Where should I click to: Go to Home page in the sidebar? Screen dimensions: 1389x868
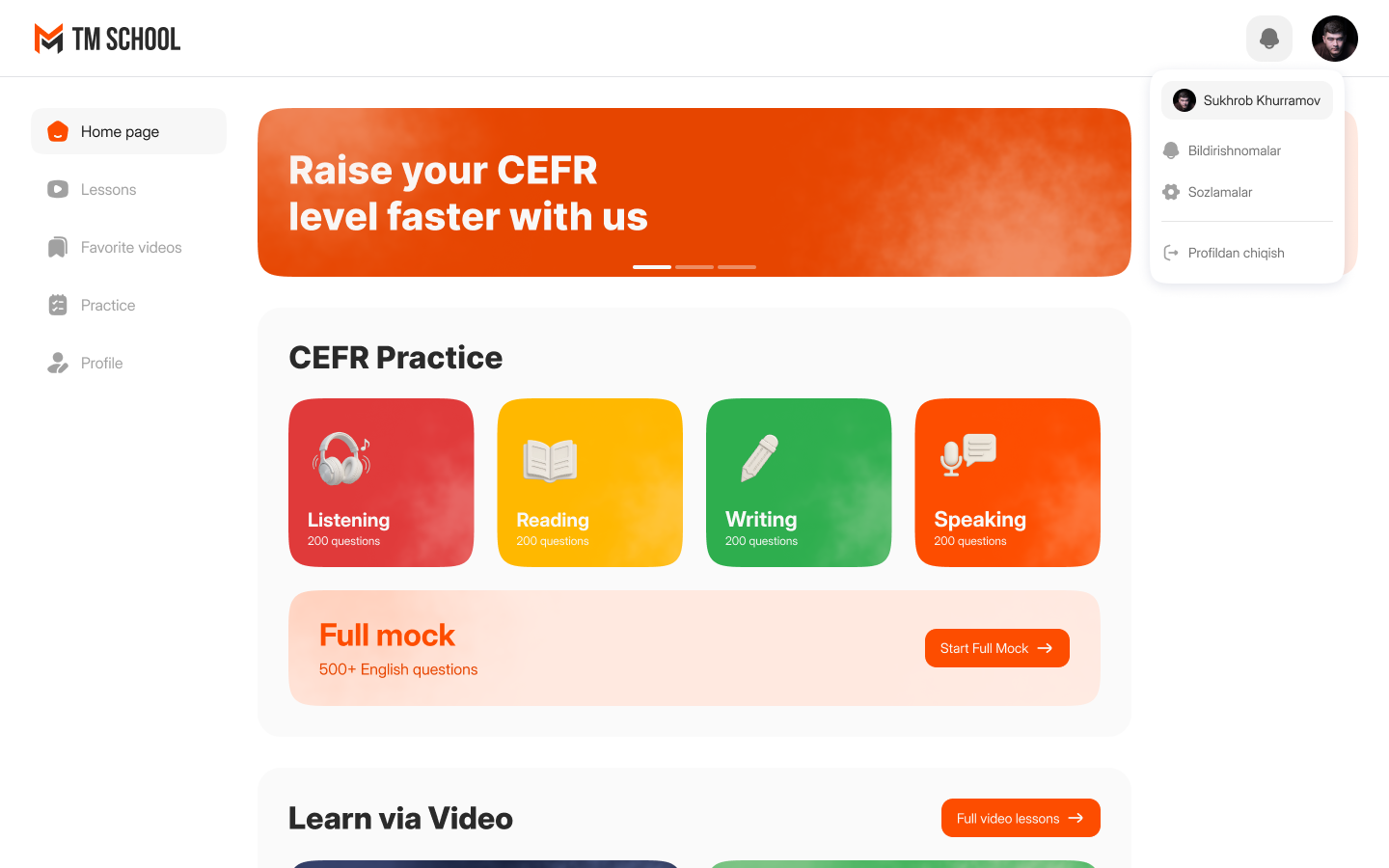pos(128,131)
